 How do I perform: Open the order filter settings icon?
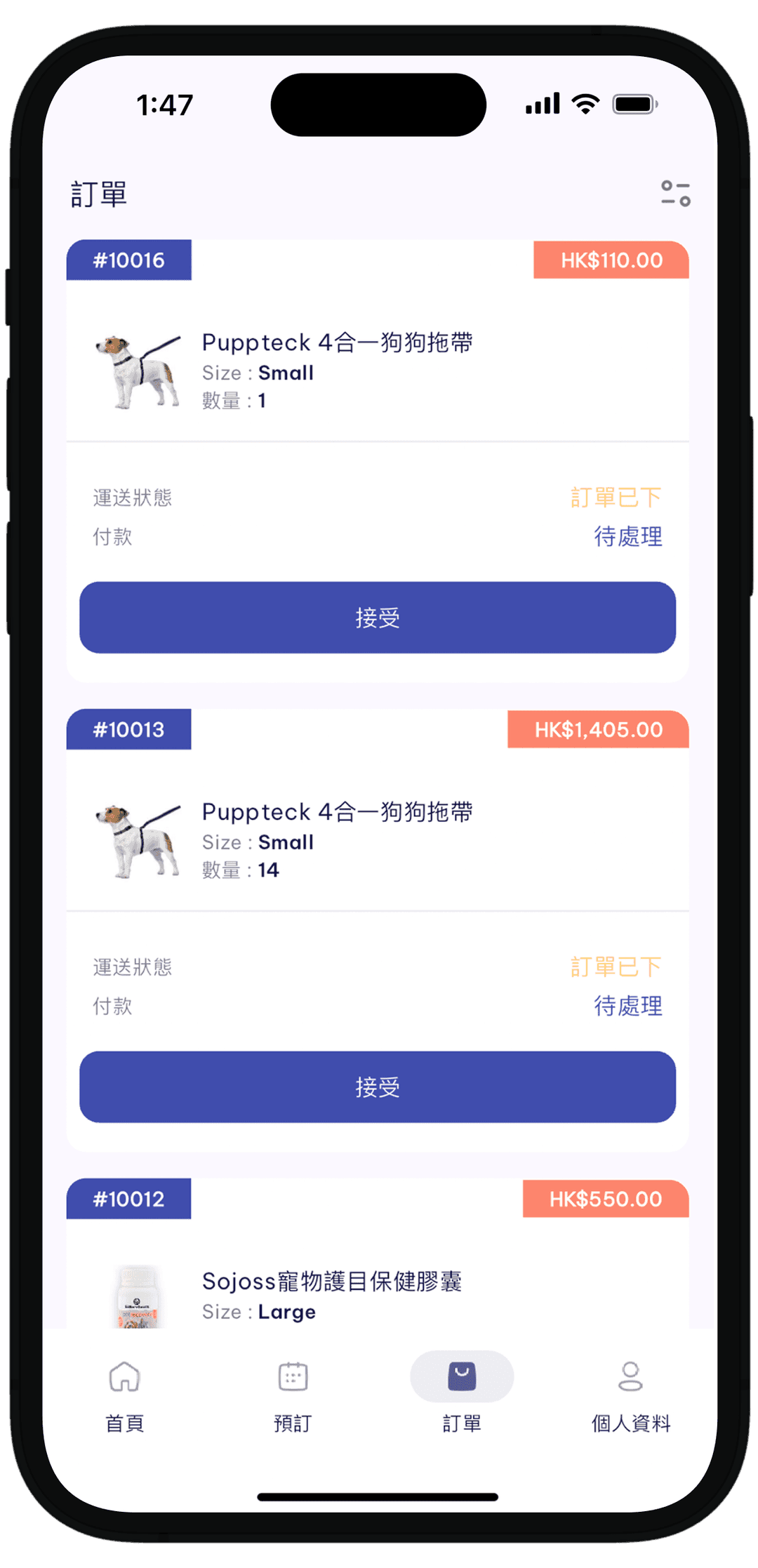coord(675,194)
